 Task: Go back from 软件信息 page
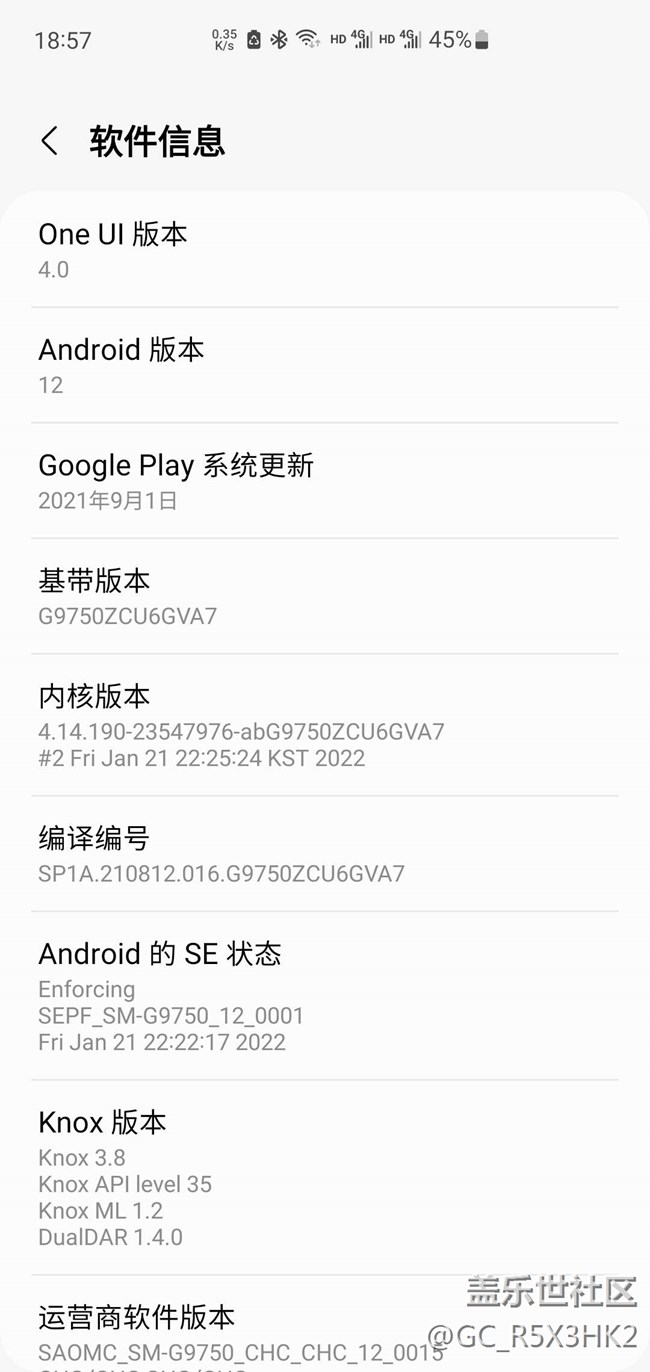49,141
